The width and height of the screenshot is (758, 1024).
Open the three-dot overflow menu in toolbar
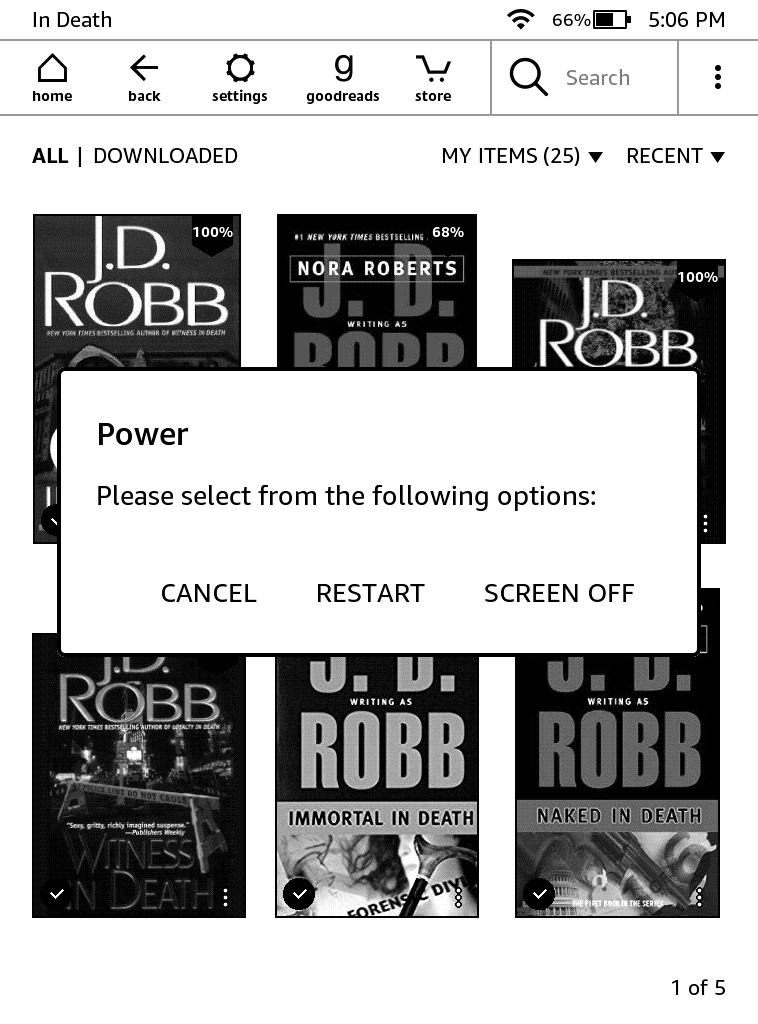tap(718, 78)
